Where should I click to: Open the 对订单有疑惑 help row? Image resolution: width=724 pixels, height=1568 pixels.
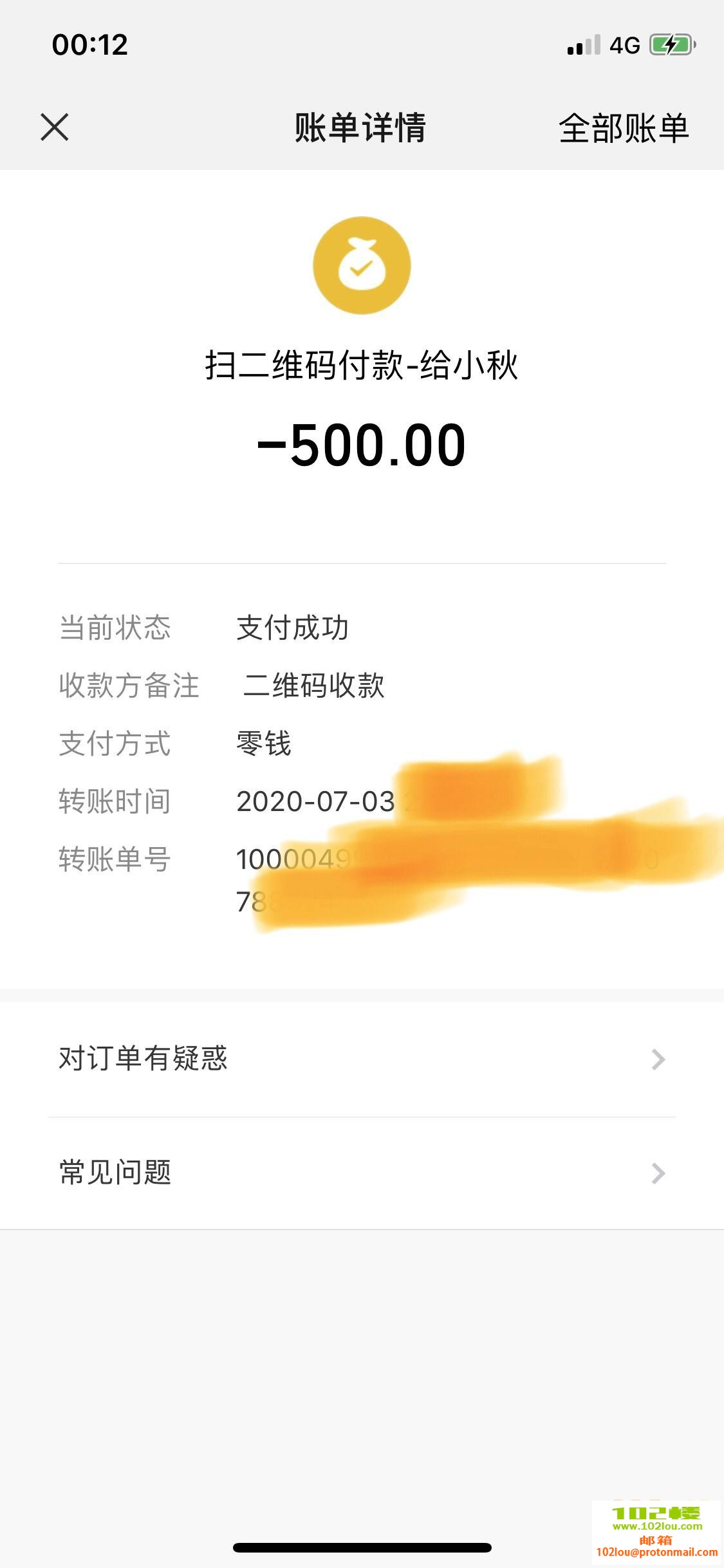(362, 1059)
